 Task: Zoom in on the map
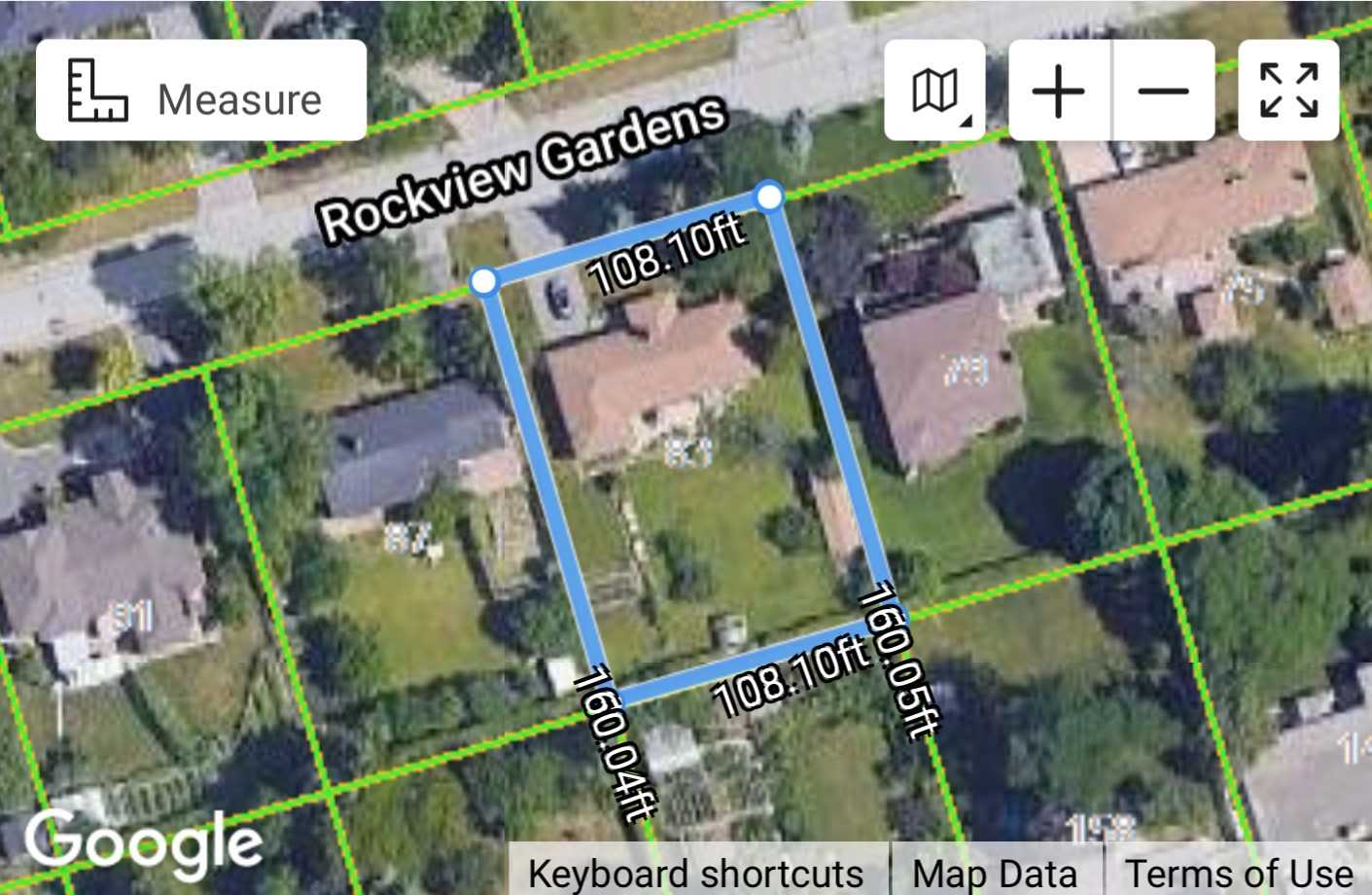point(1059,91)
